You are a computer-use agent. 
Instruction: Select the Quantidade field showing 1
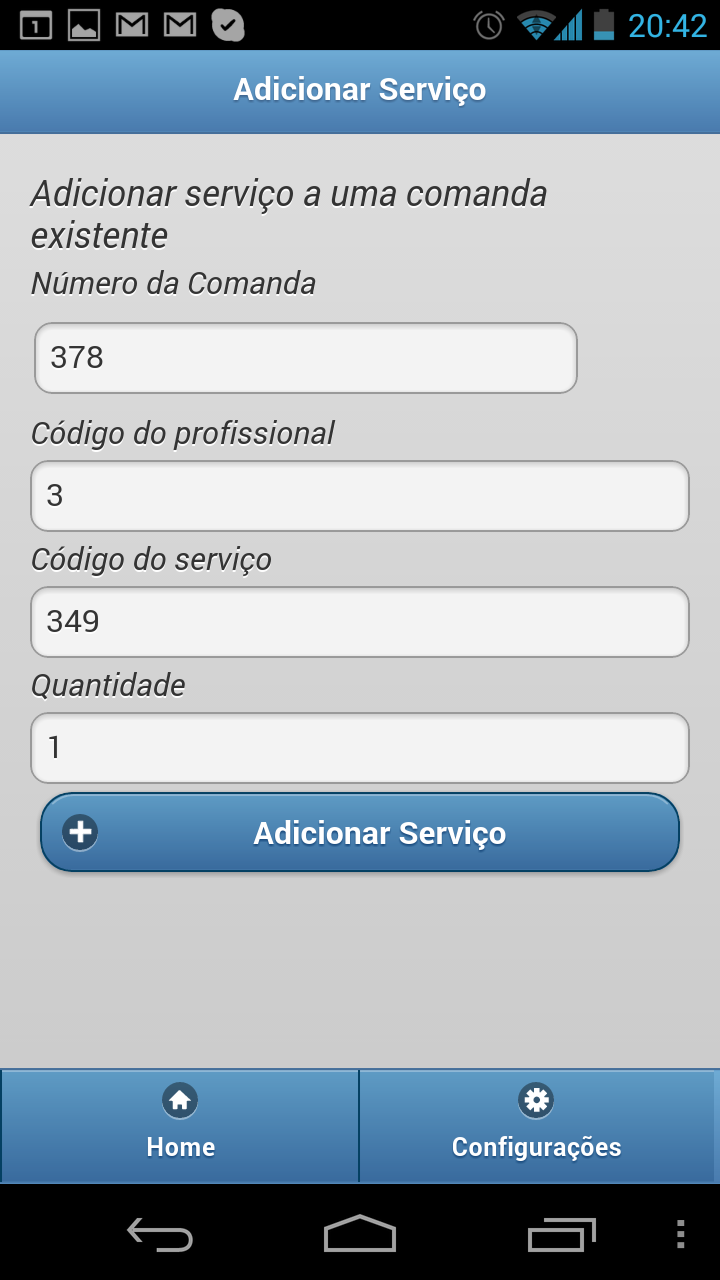pyautogui.click(x=360, y=747)
